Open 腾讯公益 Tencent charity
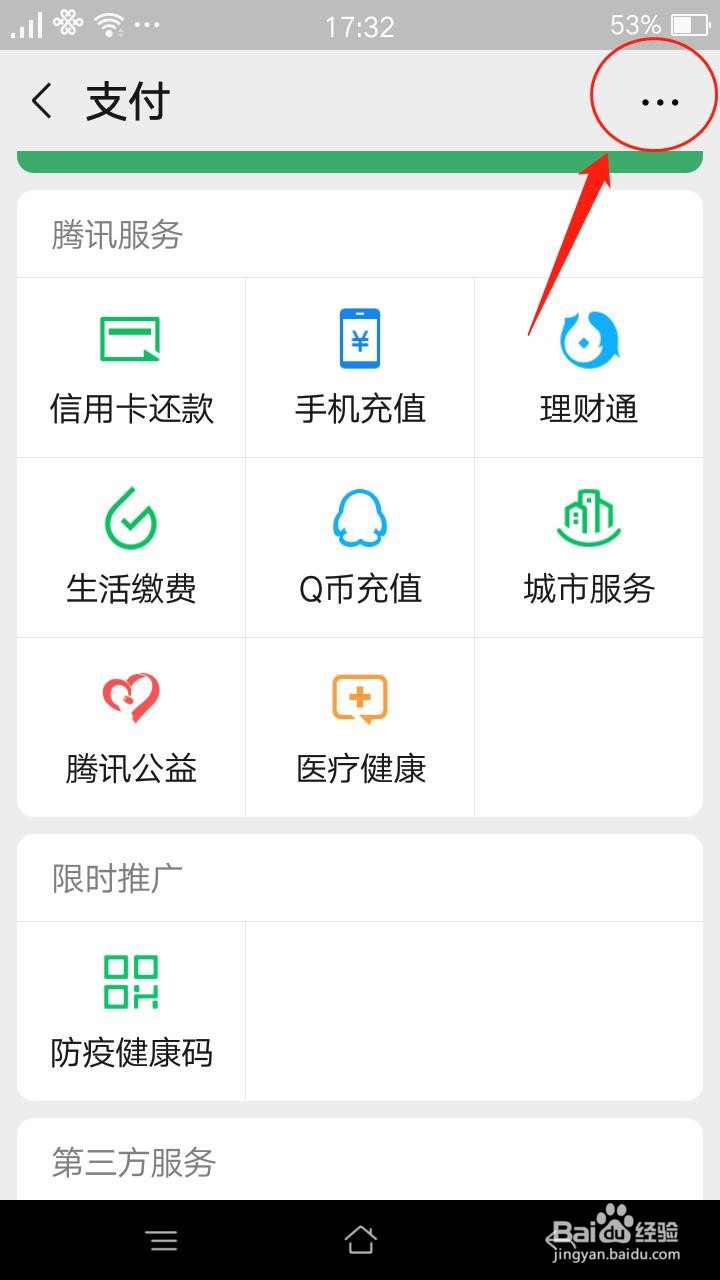720x1280 pixels. pos(130,726)
